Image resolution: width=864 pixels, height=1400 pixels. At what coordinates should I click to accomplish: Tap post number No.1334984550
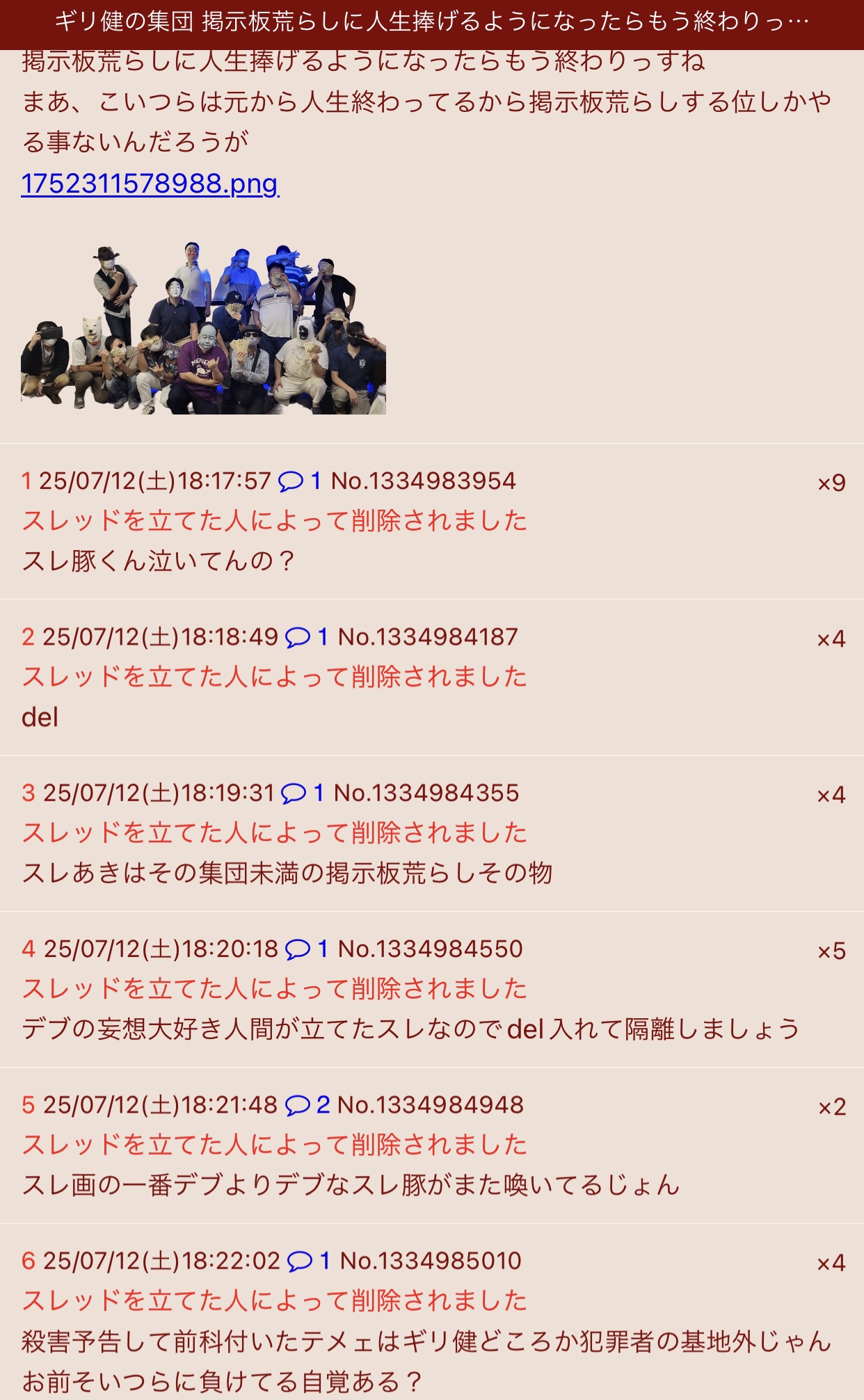[430, 949]
